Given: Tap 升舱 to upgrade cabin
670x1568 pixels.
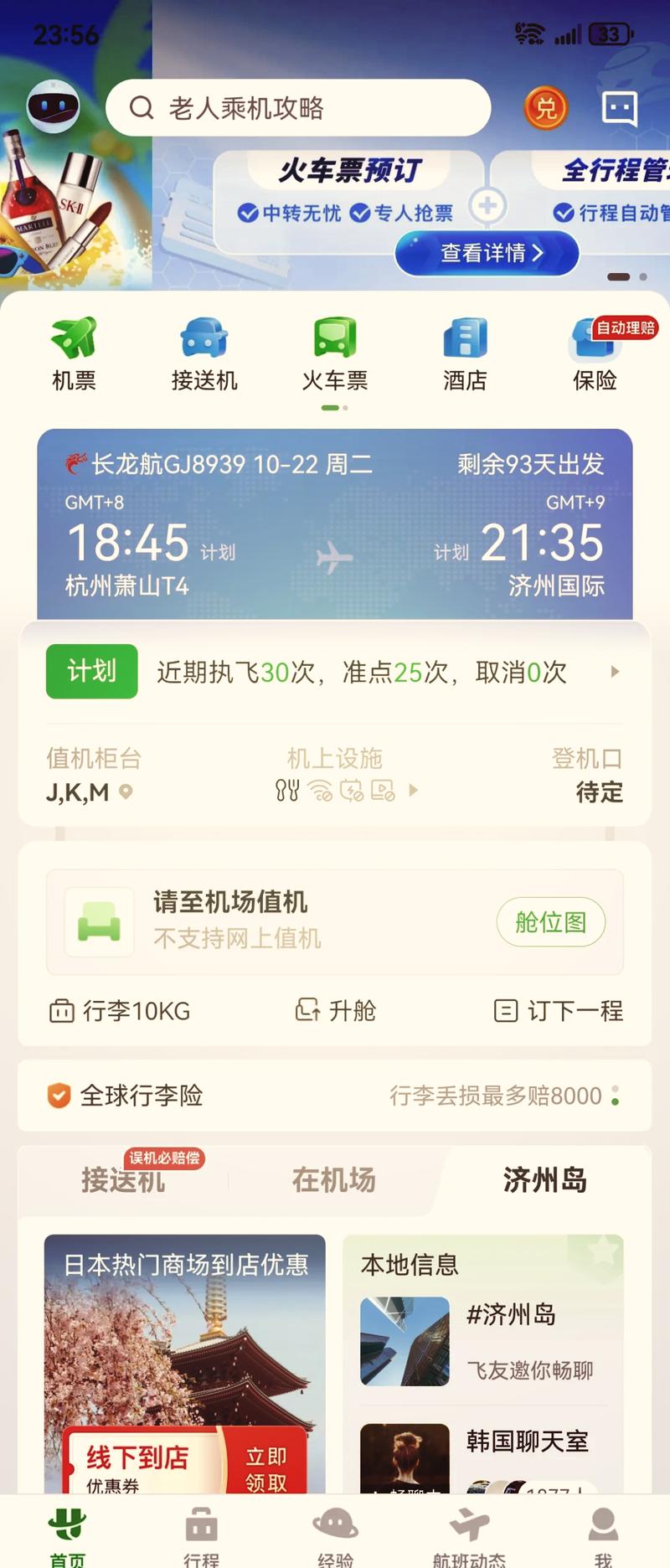Looking at the screenshot, I should pos(336,1011).
